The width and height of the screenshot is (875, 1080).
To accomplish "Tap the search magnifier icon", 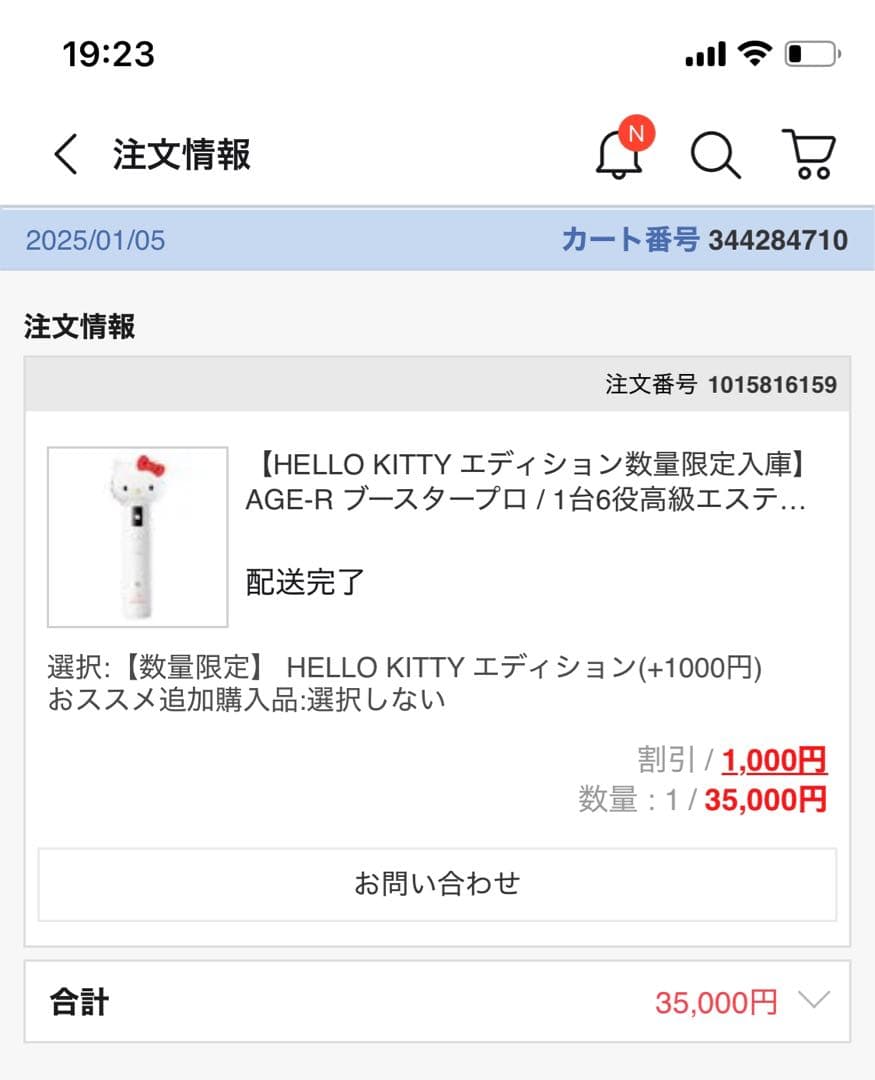I will click(714, 155).
